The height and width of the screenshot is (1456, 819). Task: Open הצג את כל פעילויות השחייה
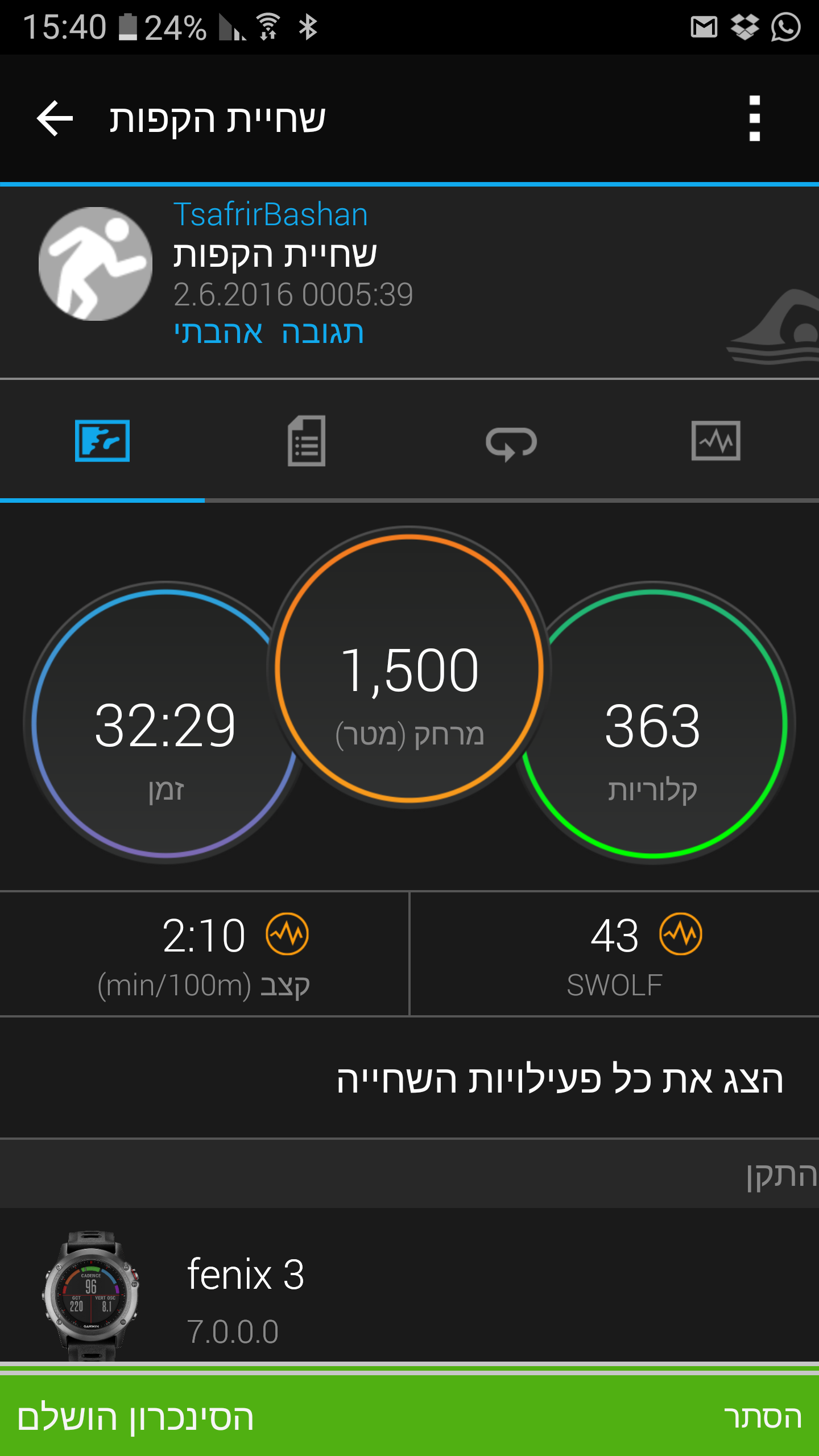(x=560, y=1079)
